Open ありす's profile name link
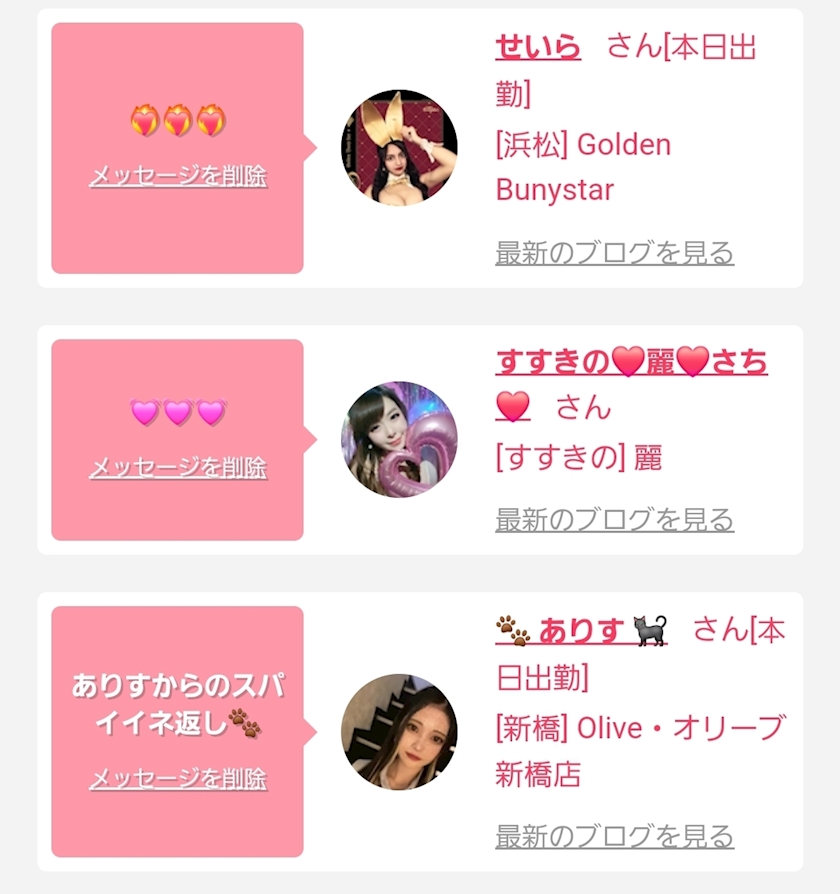Viewport: 840px width, 894px height. point(581,631)
